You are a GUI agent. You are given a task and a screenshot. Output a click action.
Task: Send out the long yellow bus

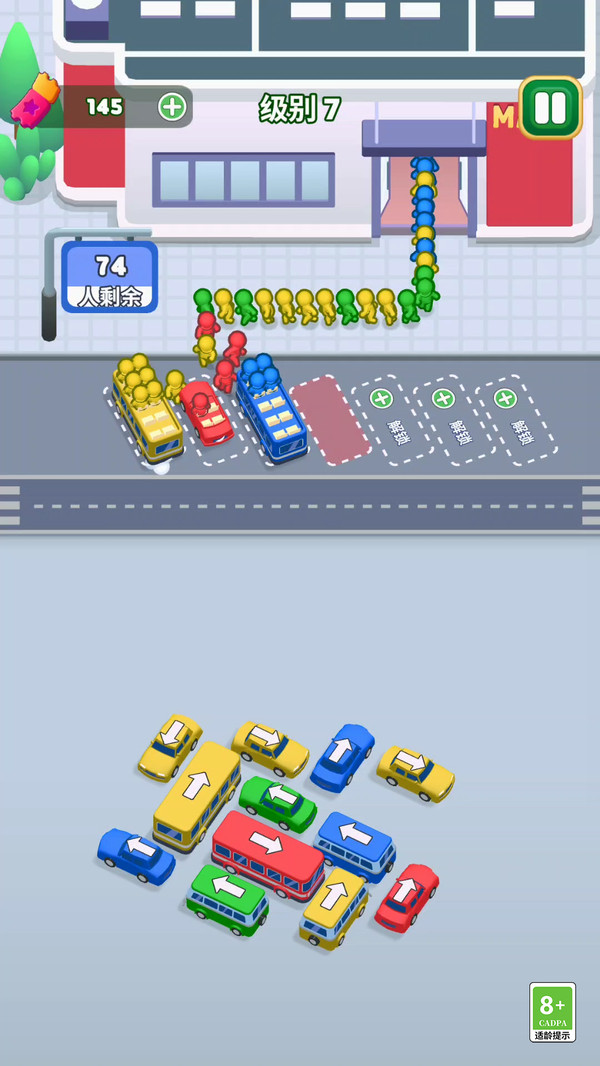pos(196,795)
